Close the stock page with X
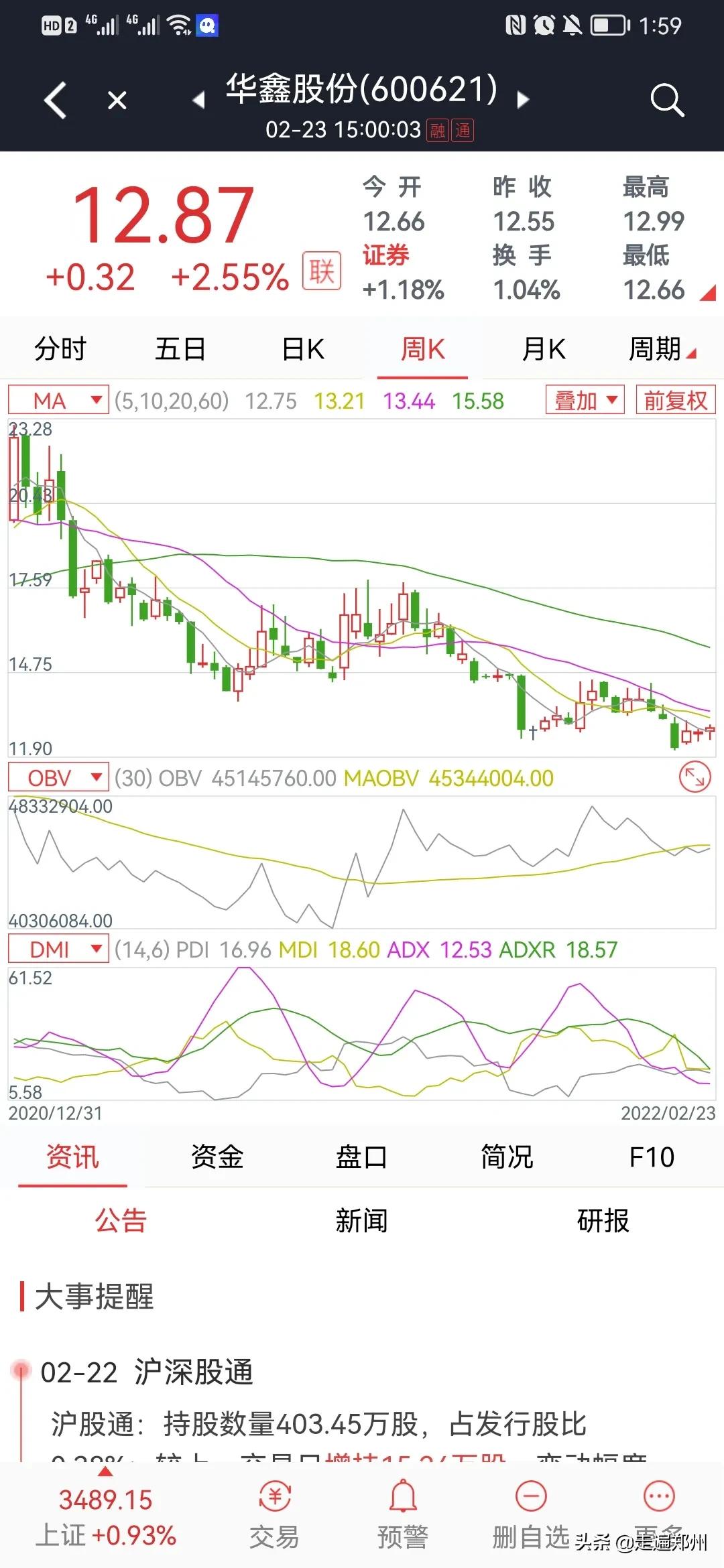This screenshot has height=1568, width=724. point(117,101)
